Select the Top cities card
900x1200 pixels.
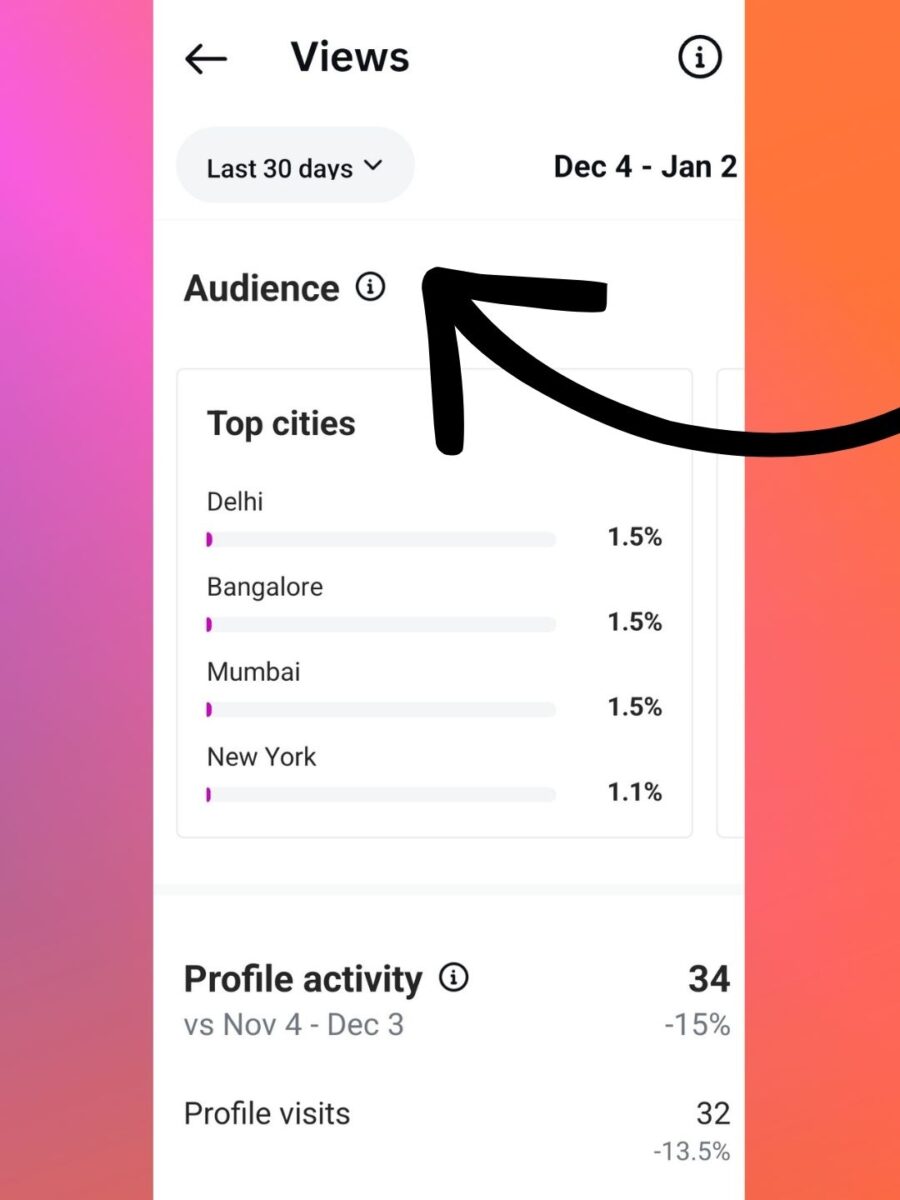(x=433, y=600)
